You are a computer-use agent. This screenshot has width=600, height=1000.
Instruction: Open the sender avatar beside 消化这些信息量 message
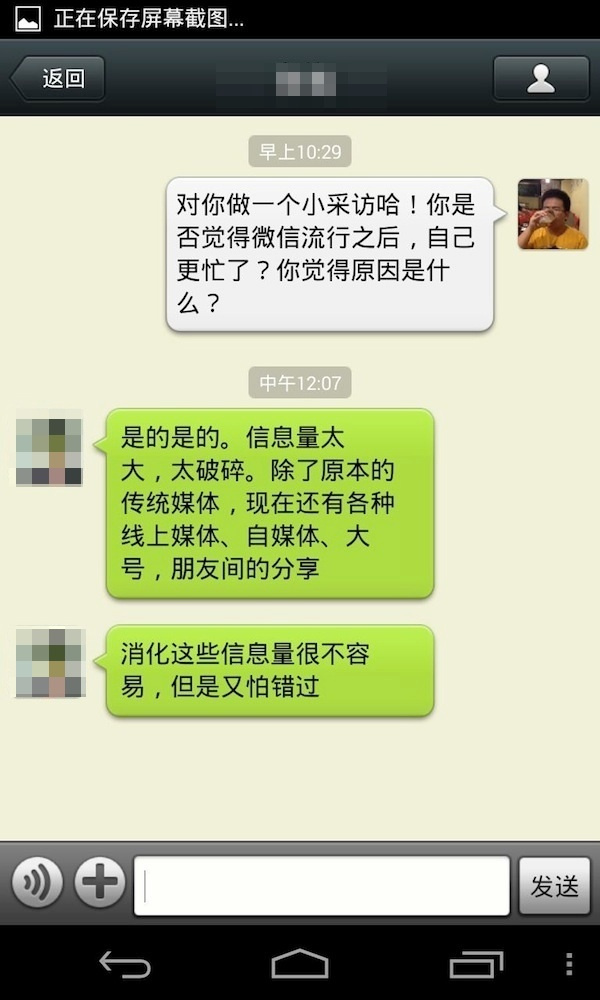pyautogui.click(x=49, y=662)
